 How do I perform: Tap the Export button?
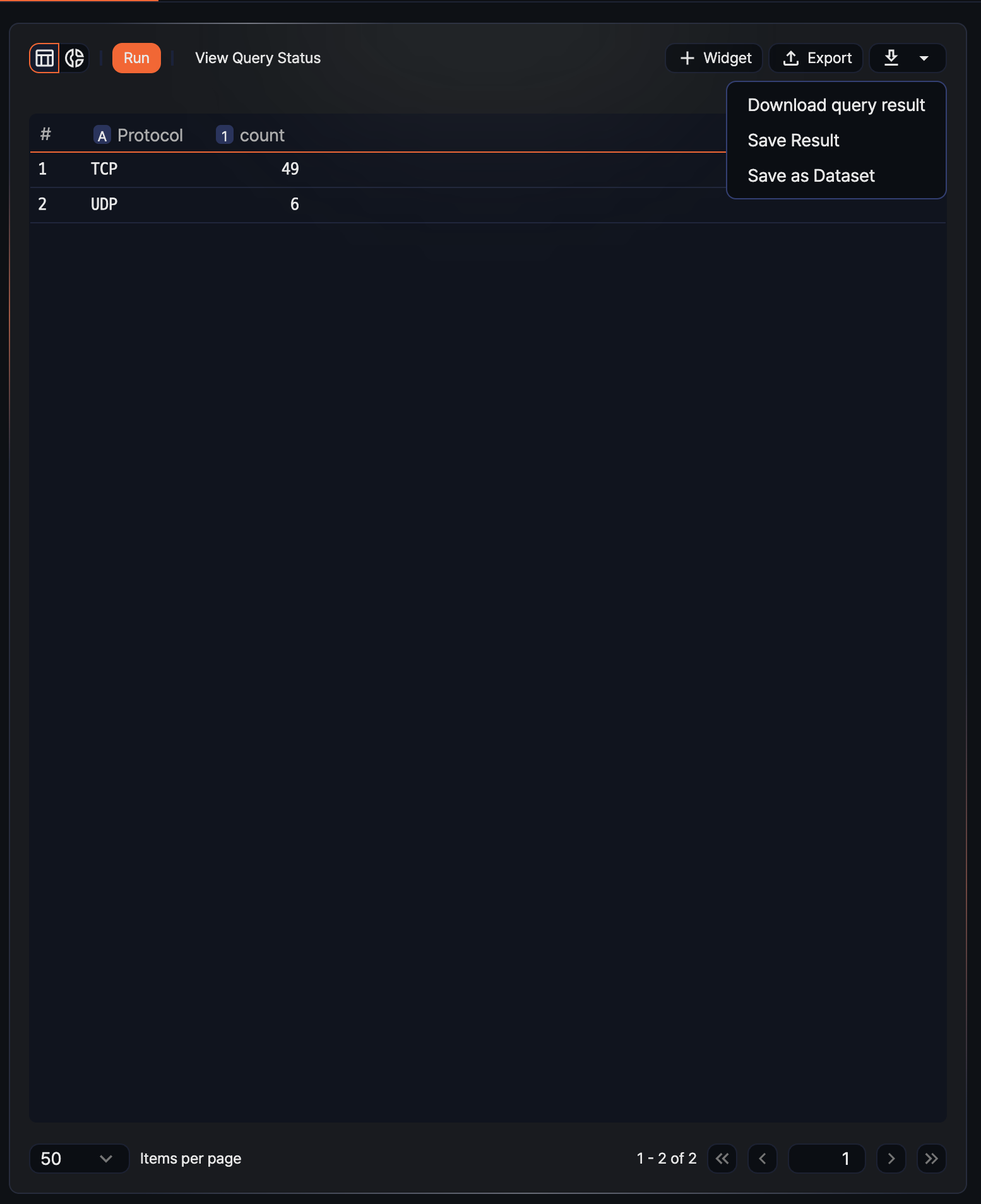[x=816, y=58]
